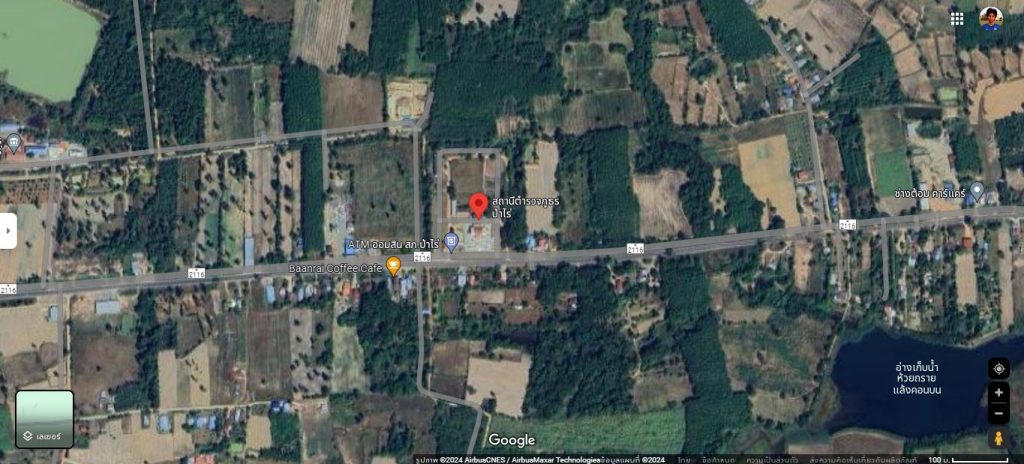1024x464 pixels.
Task: Open the map layers switcher
Action: point(45,419)
